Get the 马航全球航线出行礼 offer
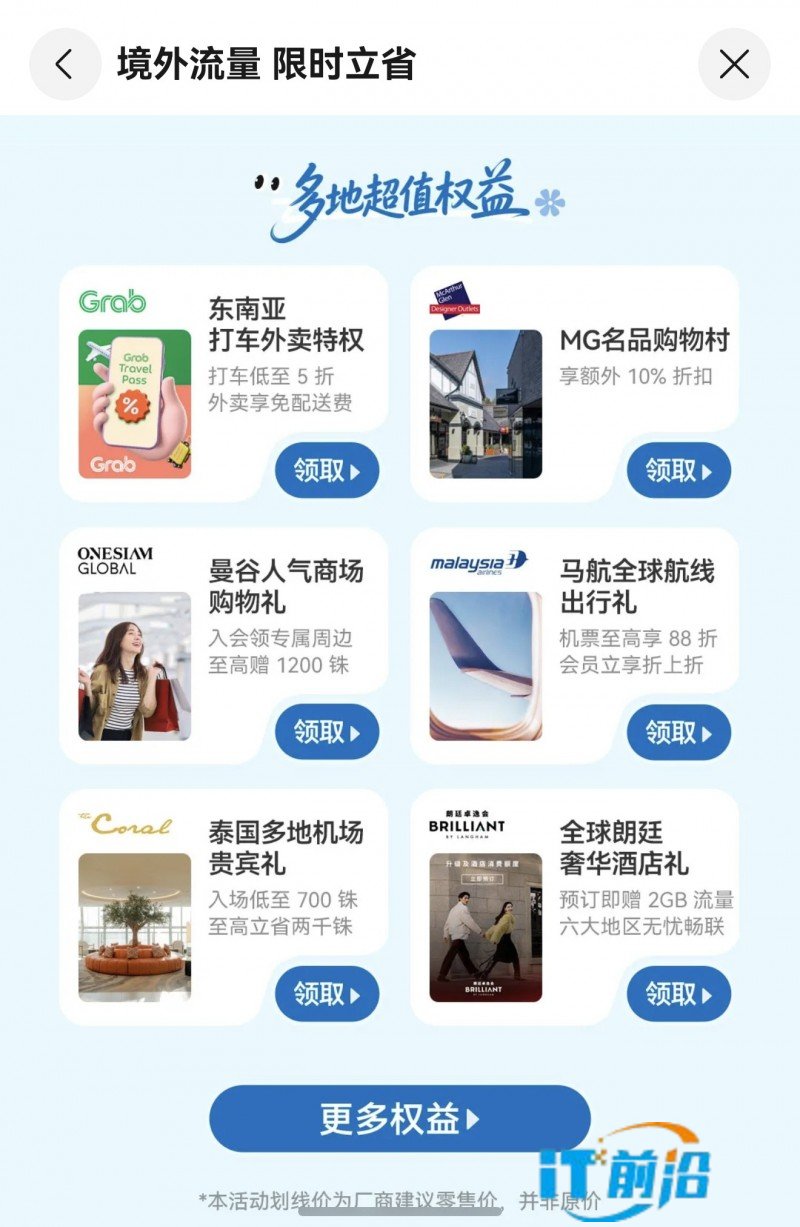This screenshot has width=800, height=1227. [x=679, y=732]
